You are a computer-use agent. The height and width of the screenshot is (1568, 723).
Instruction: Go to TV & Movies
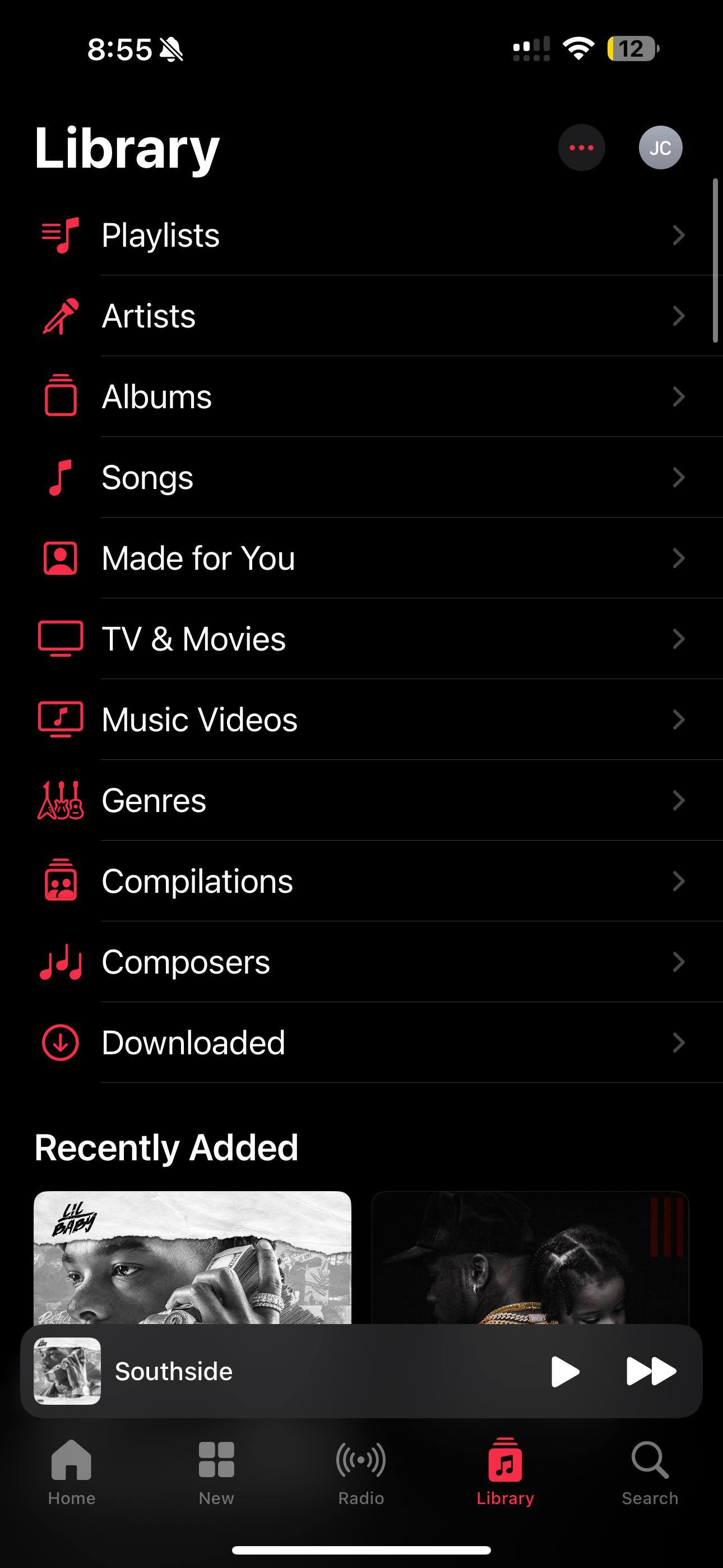point(361,639)
